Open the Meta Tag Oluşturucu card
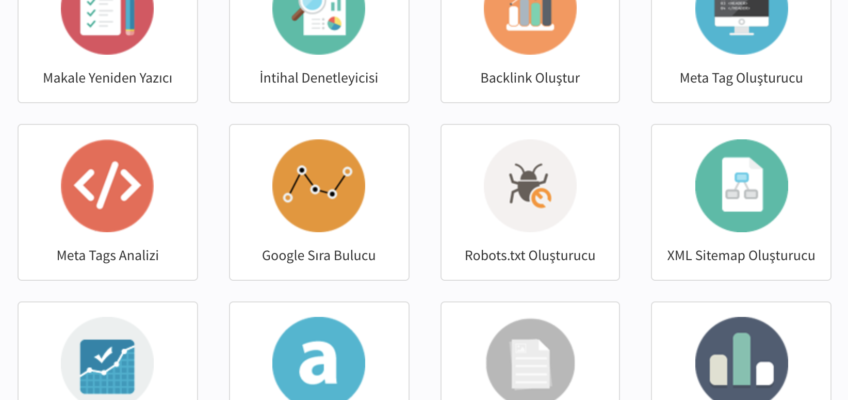848x400 pixels. (741, 77)
